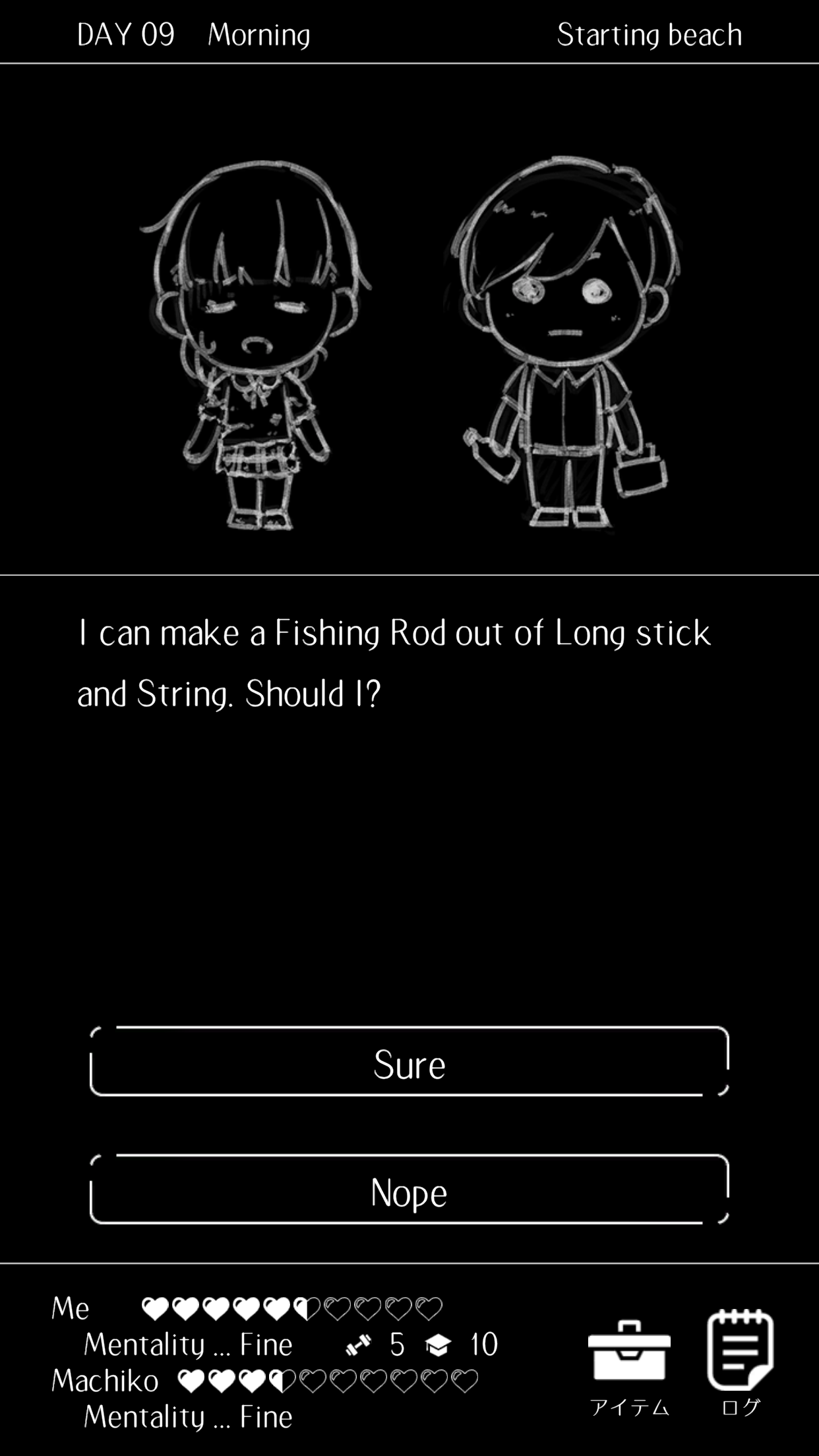Click the first filled heart beside Me
The width and height of the screenshot is (819, 1456).
pos(154,1310)
